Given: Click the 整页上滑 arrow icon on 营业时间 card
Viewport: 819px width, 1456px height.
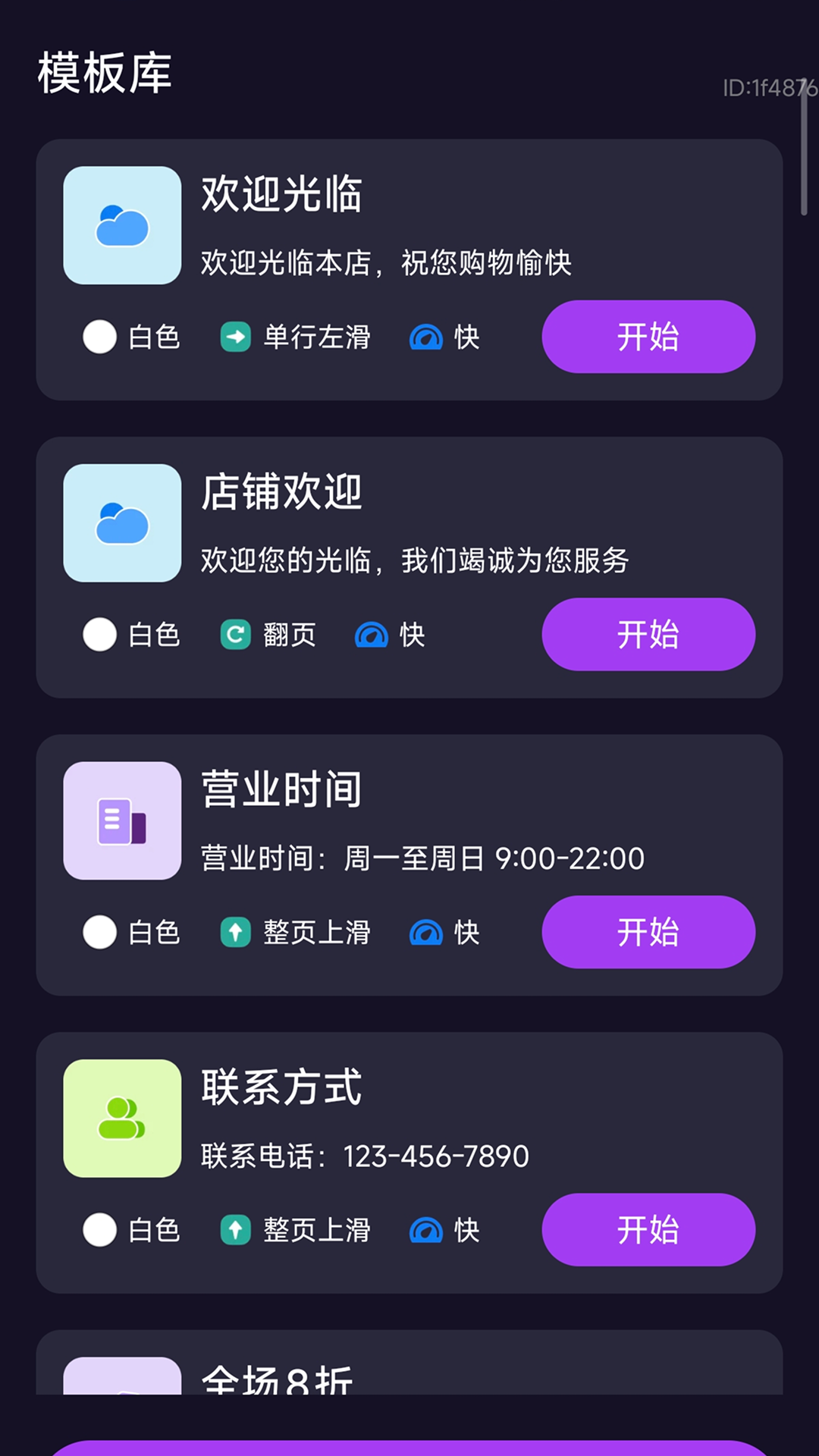Looking at the screenshot, I should coord(236,933).
